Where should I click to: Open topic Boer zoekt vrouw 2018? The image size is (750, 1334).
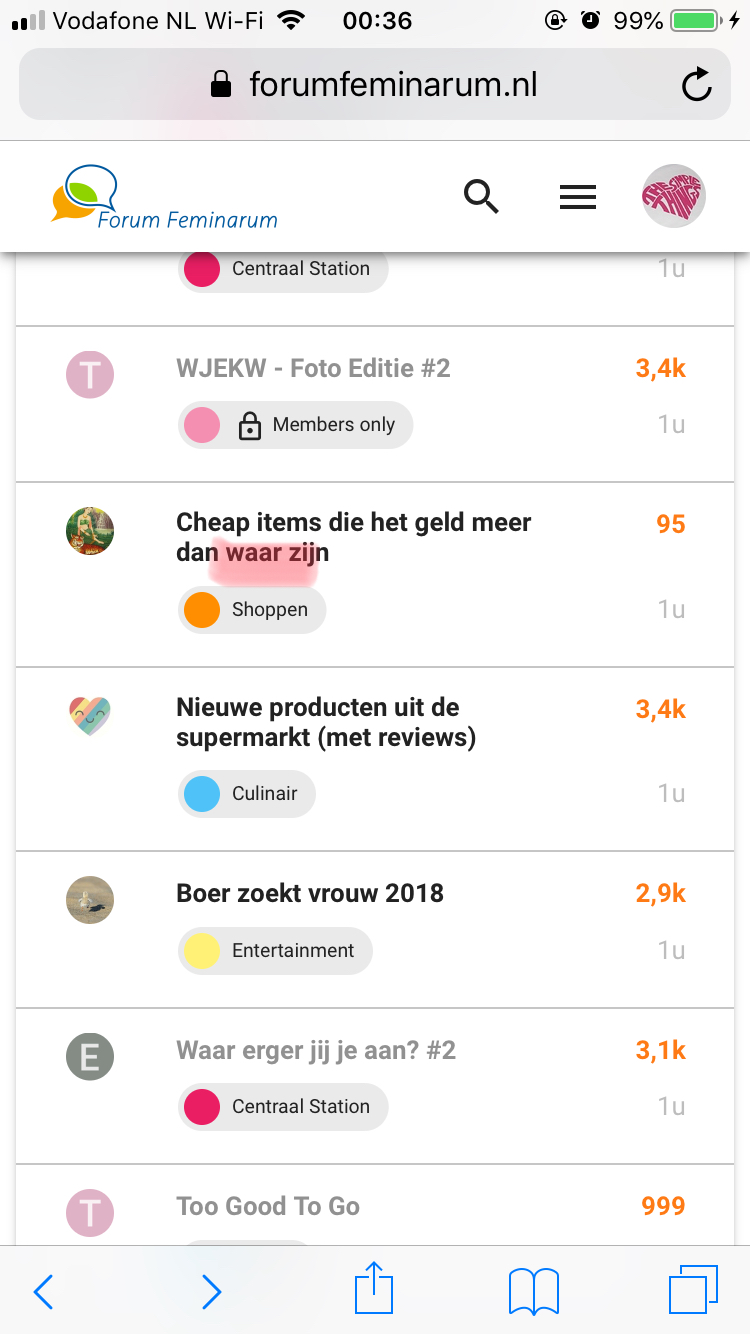[x=310, y=893]
